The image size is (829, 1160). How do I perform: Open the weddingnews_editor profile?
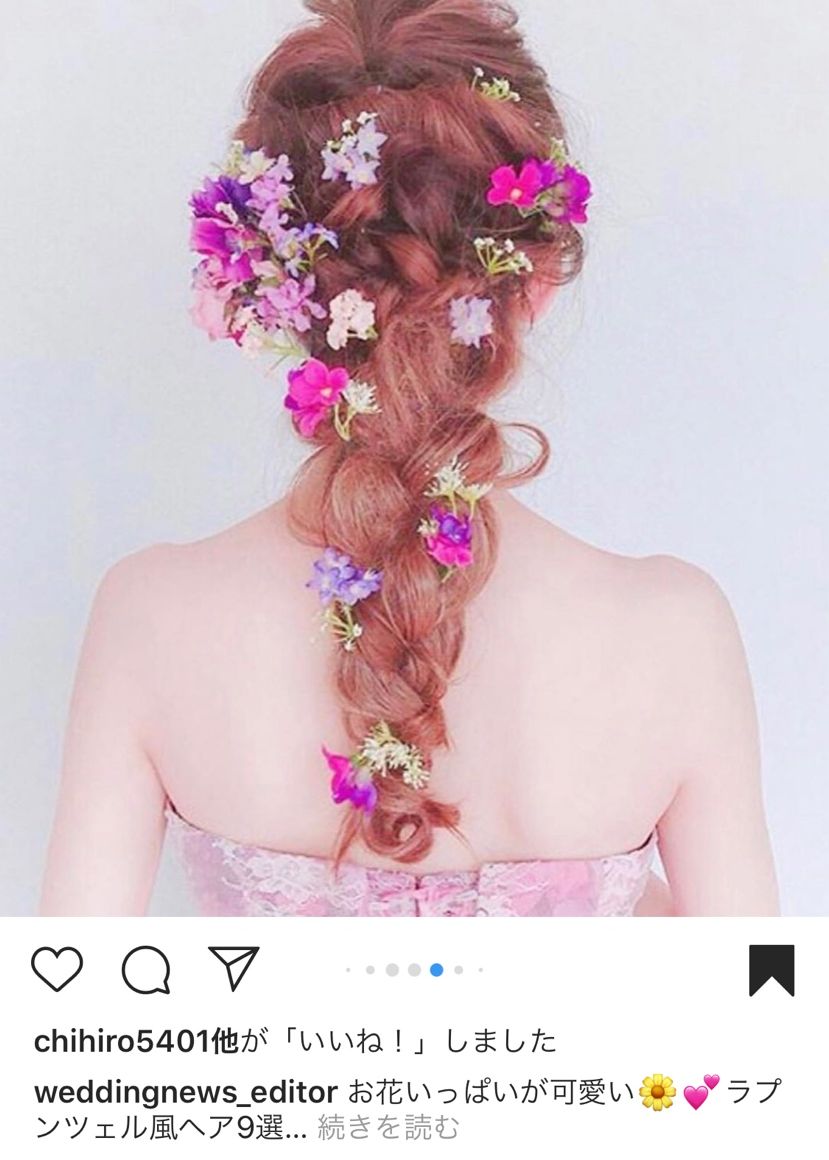tap(186, 1091)
